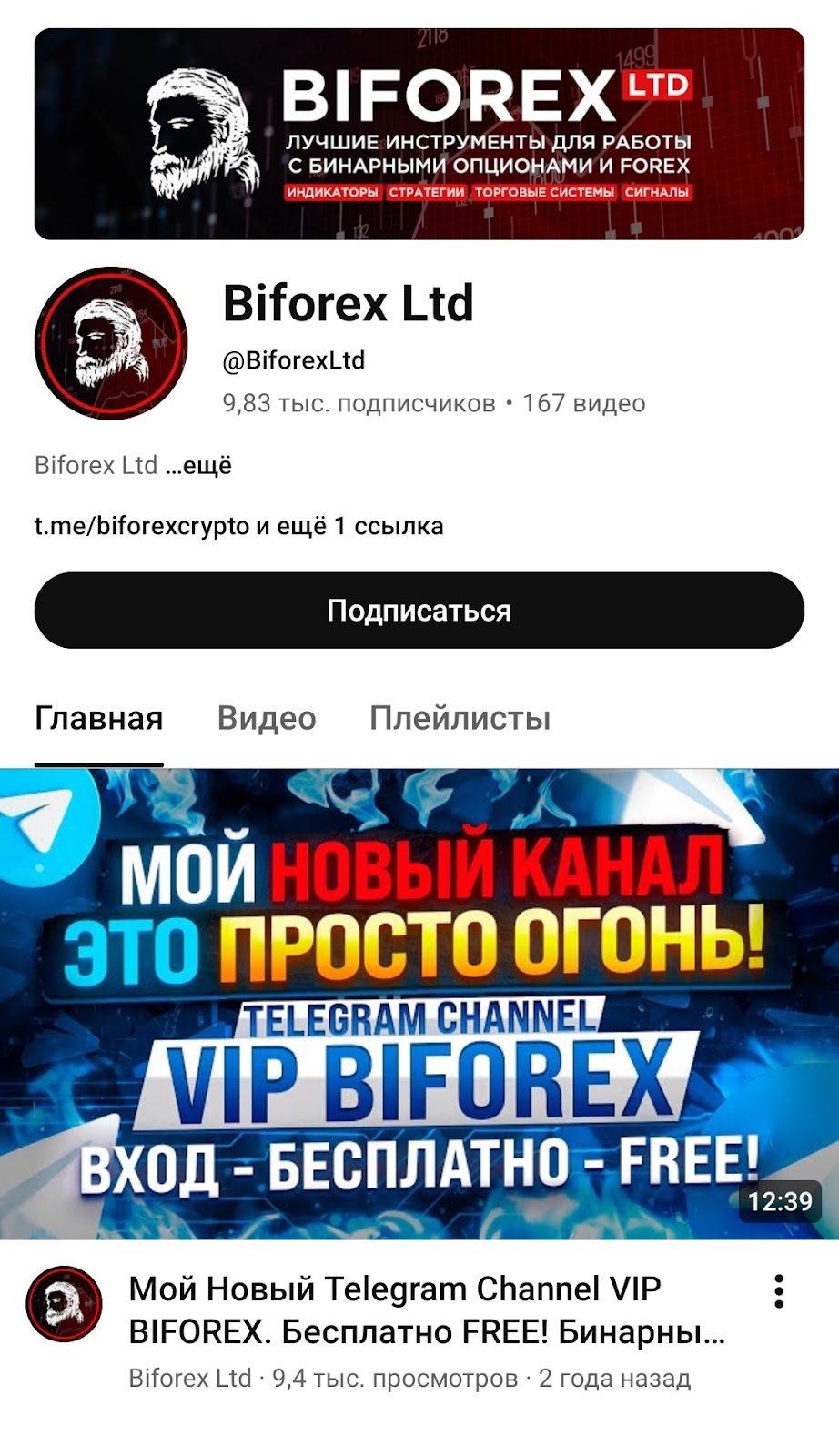Screen dimensions: 839x1456
Task: Switch to the Плейлисты tab
Action: [x=460, y=718]
